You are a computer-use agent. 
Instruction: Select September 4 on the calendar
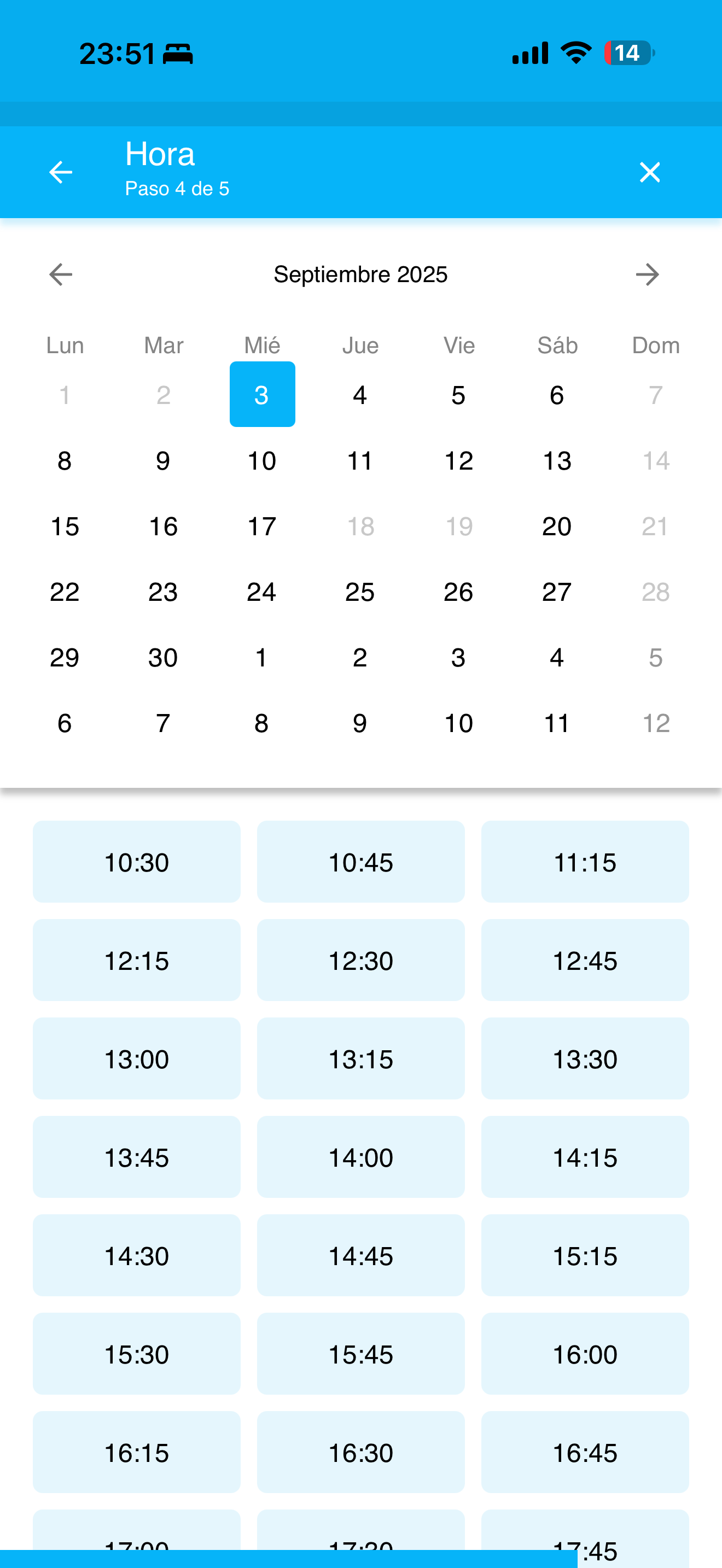coord(360,395)
